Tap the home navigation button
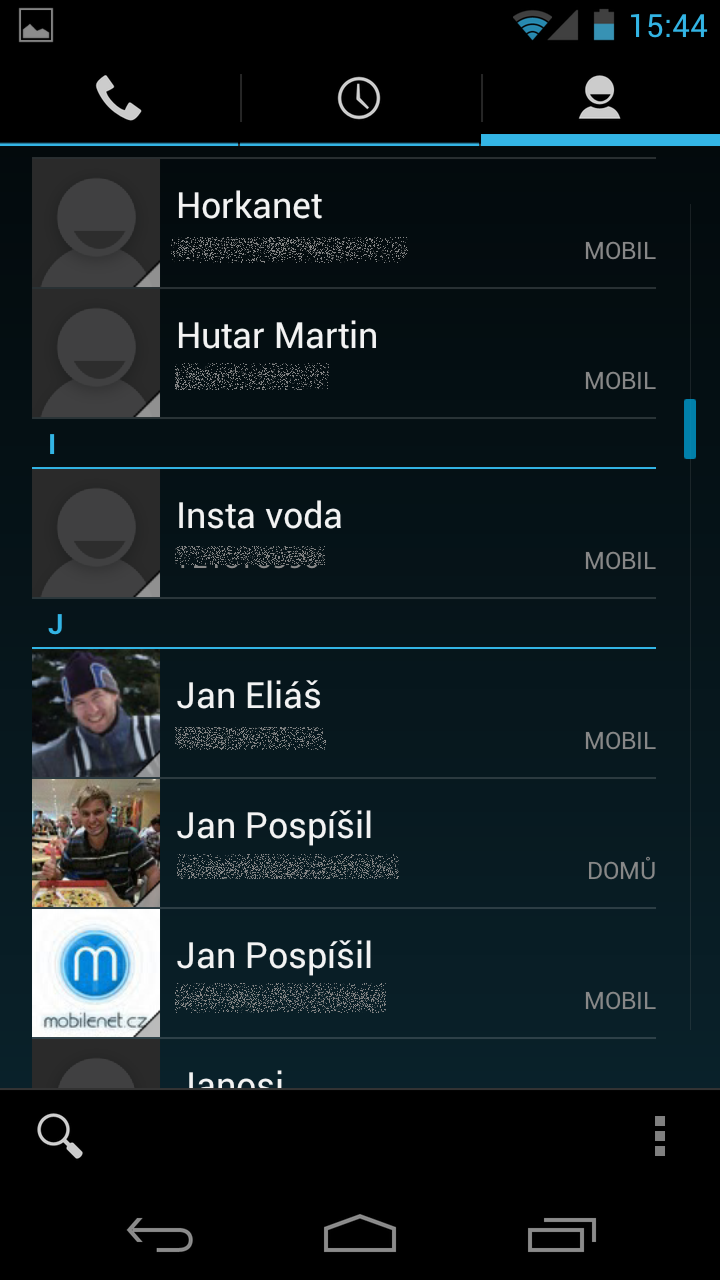 359,1235
